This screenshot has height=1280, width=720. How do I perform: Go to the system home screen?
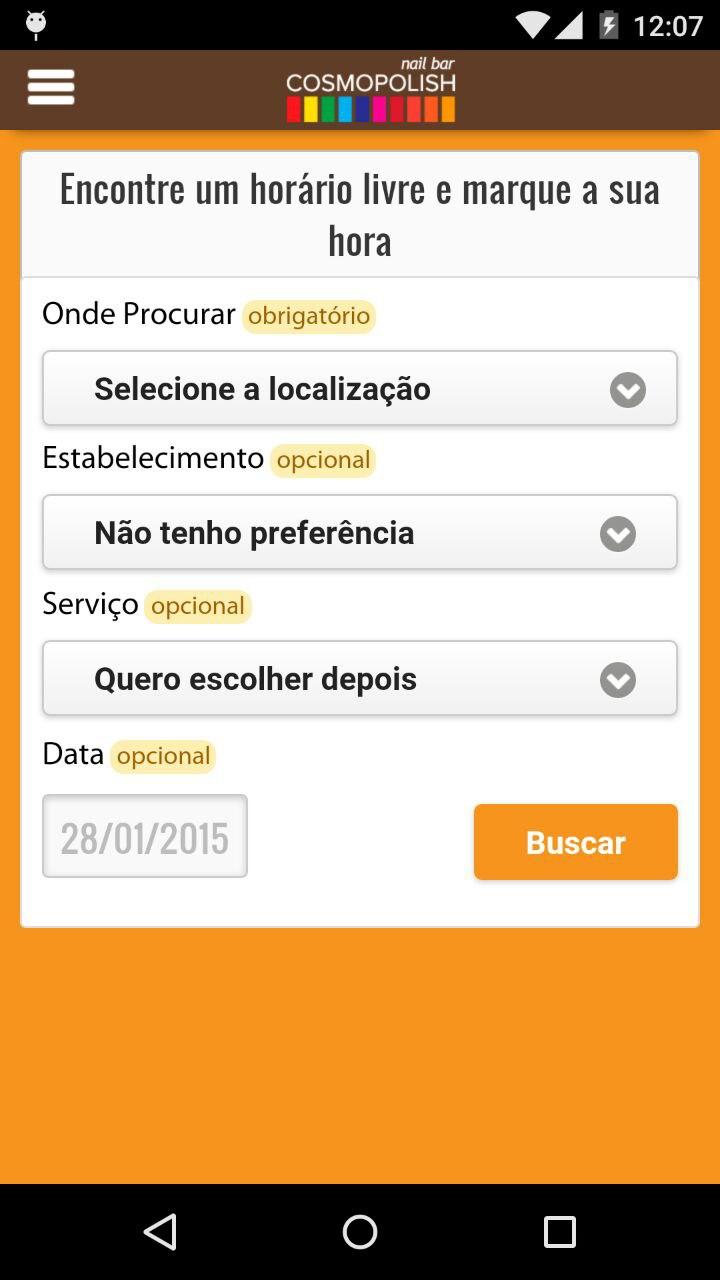click(x=360, y=1232)
